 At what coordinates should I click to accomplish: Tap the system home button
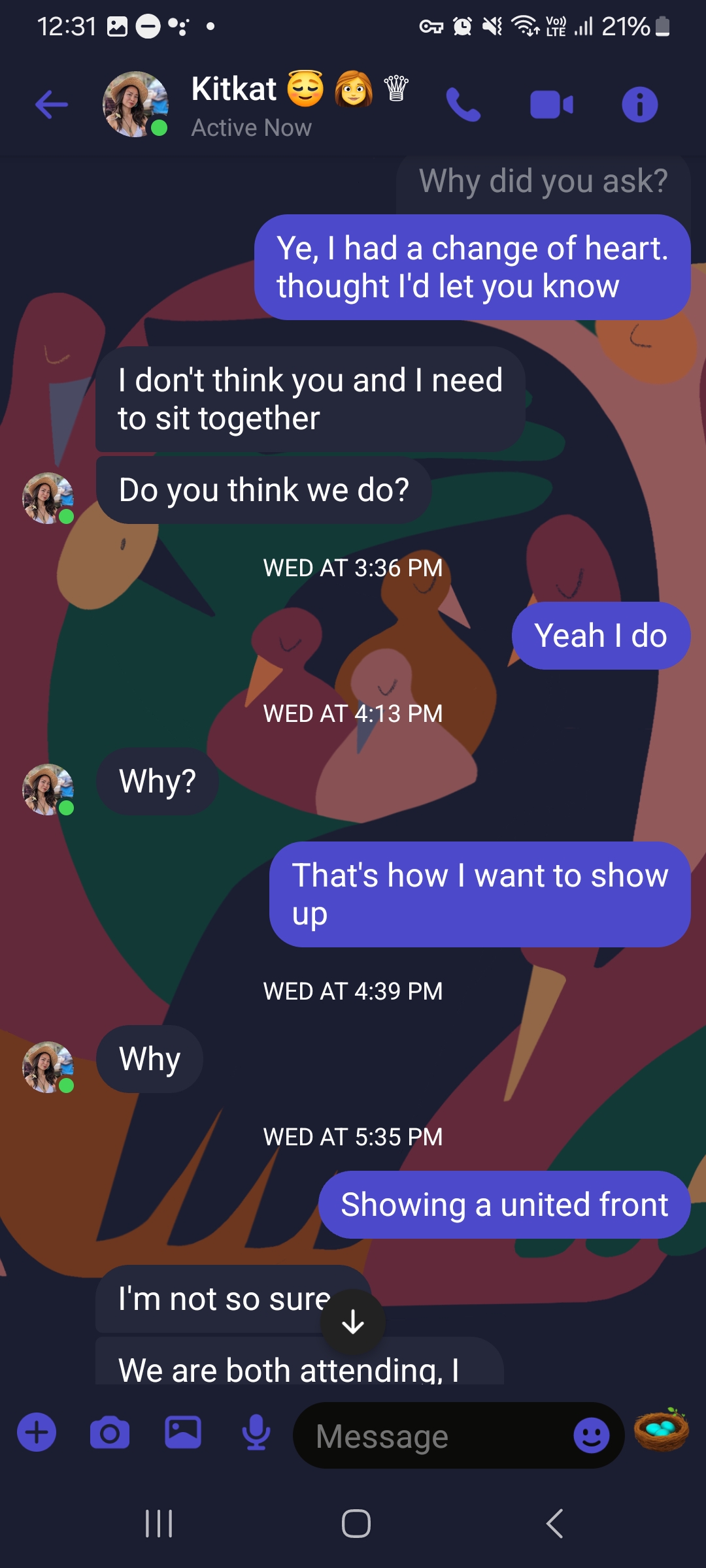click(356, 1524)
